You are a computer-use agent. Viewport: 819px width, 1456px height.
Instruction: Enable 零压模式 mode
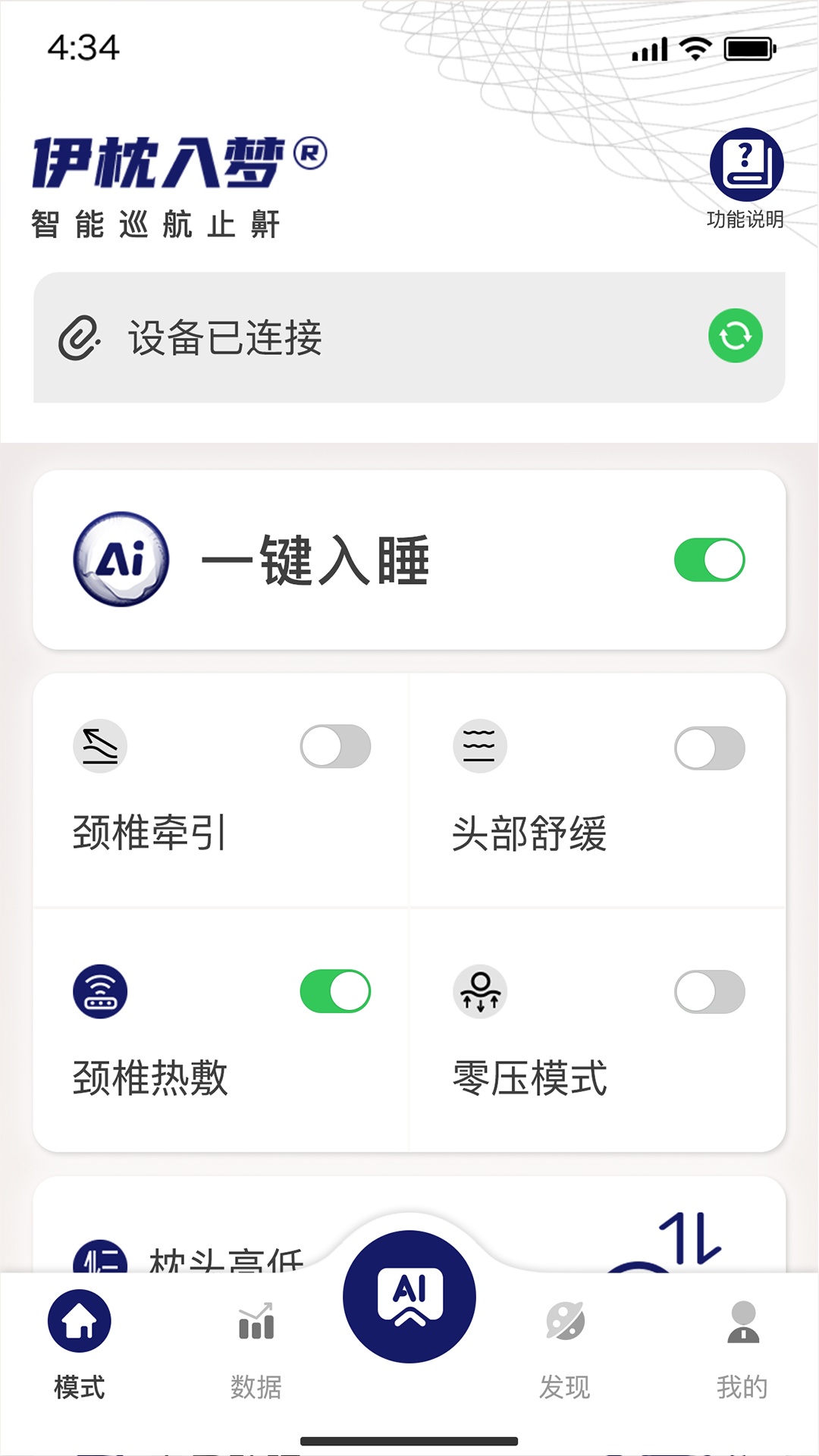(x=710, y=990)
